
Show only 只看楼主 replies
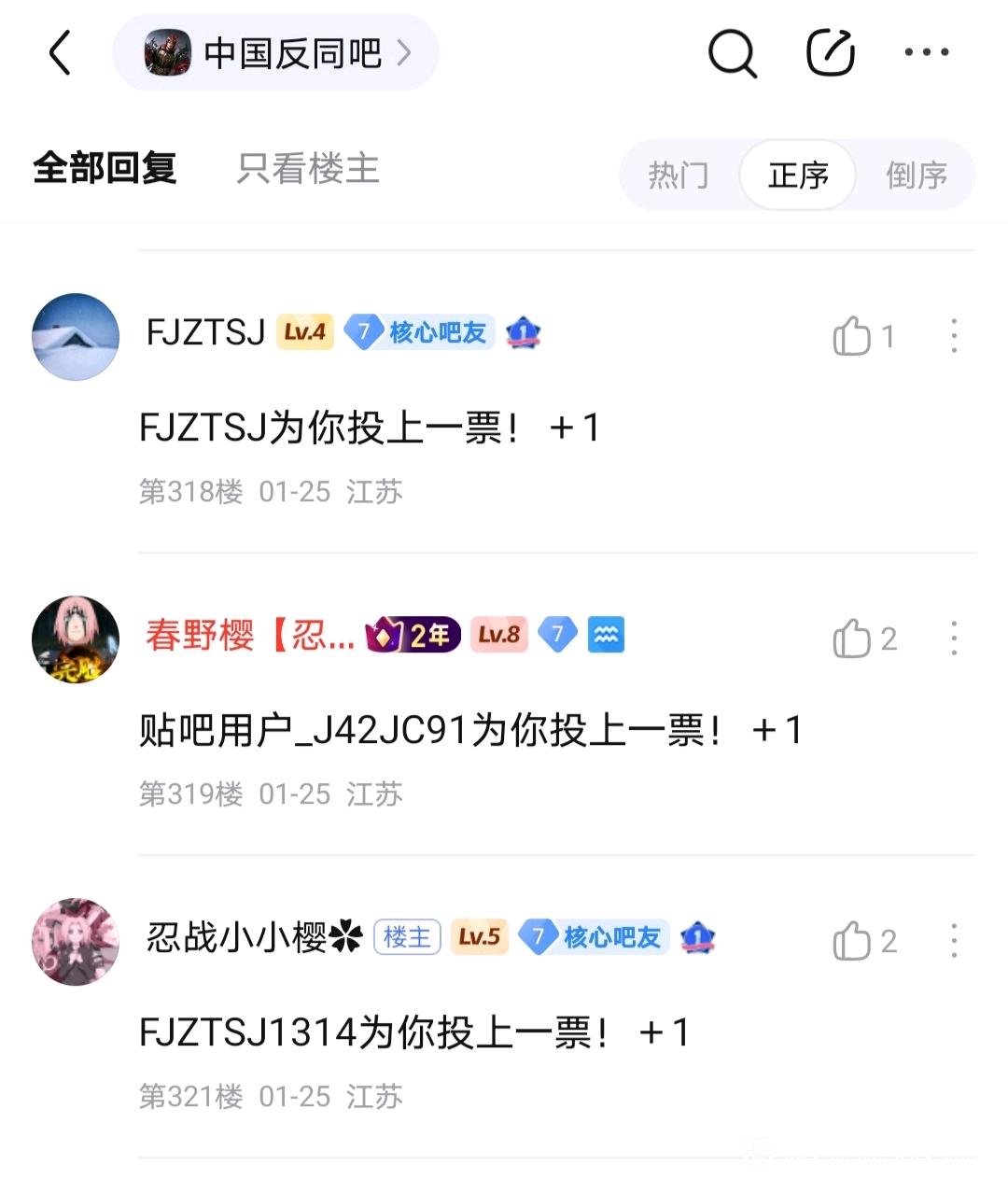tap(307, 169)
